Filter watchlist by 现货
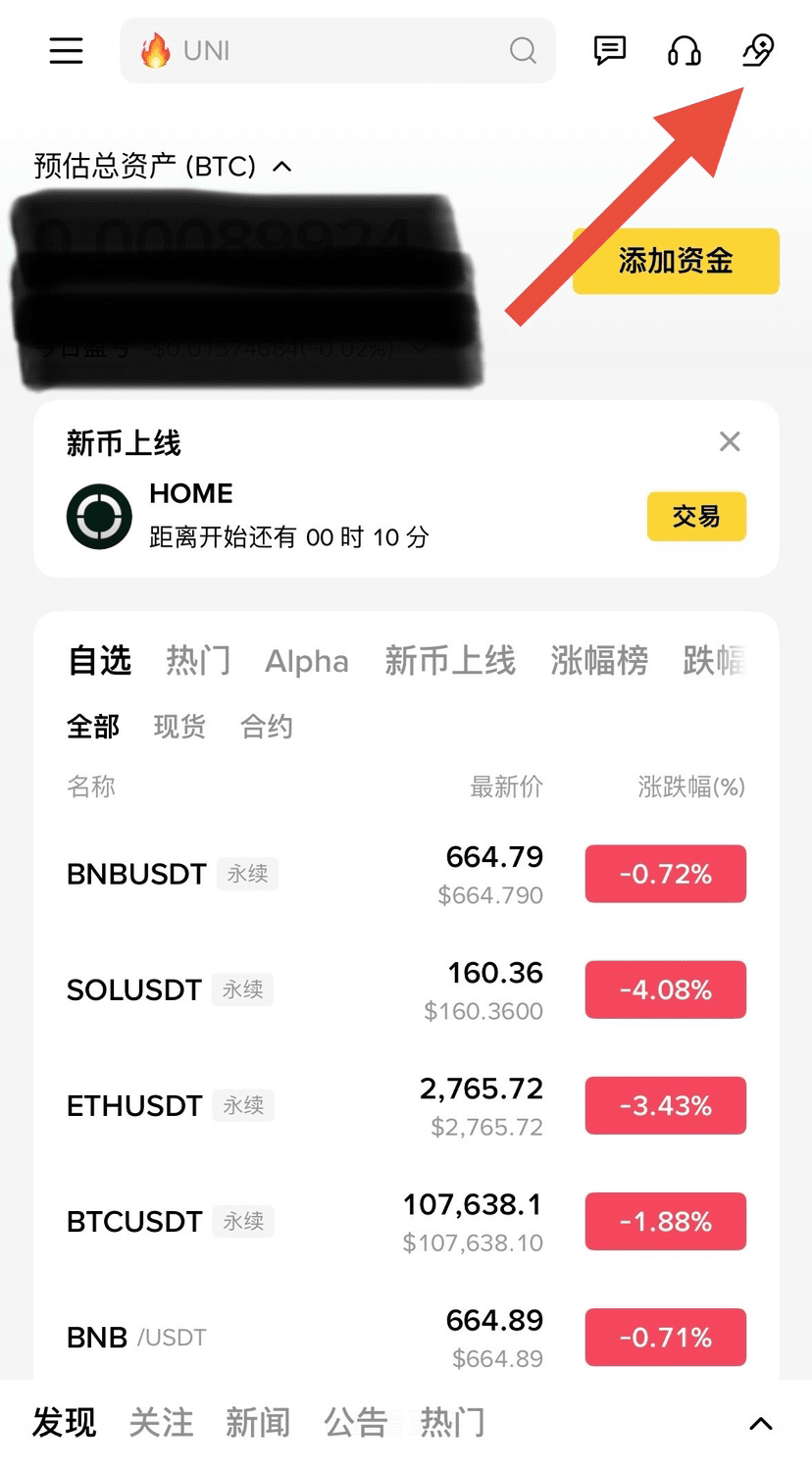This screenshot has height=1469, width=812. pyautogui.click(x=179, y=727)
